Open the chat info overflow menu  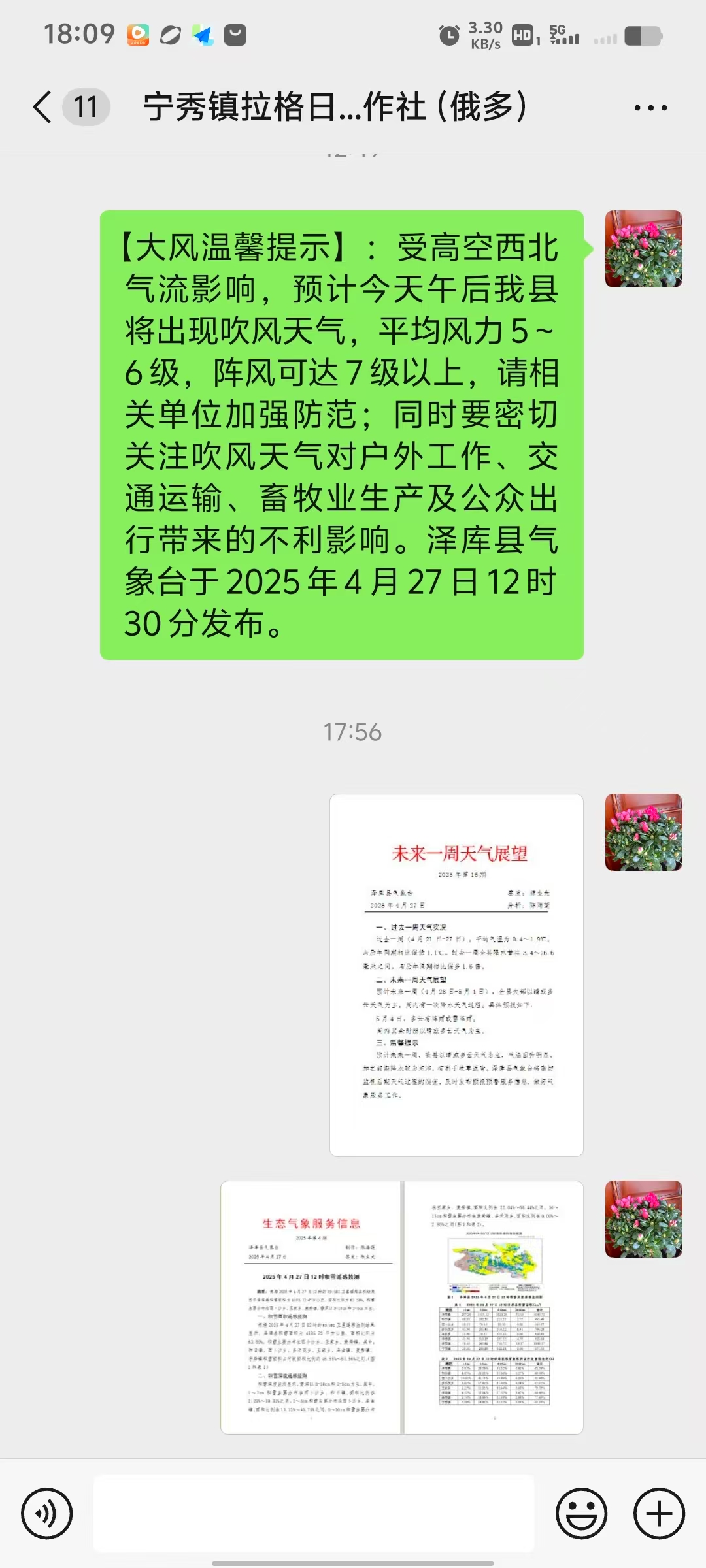(x=650, y=108)
